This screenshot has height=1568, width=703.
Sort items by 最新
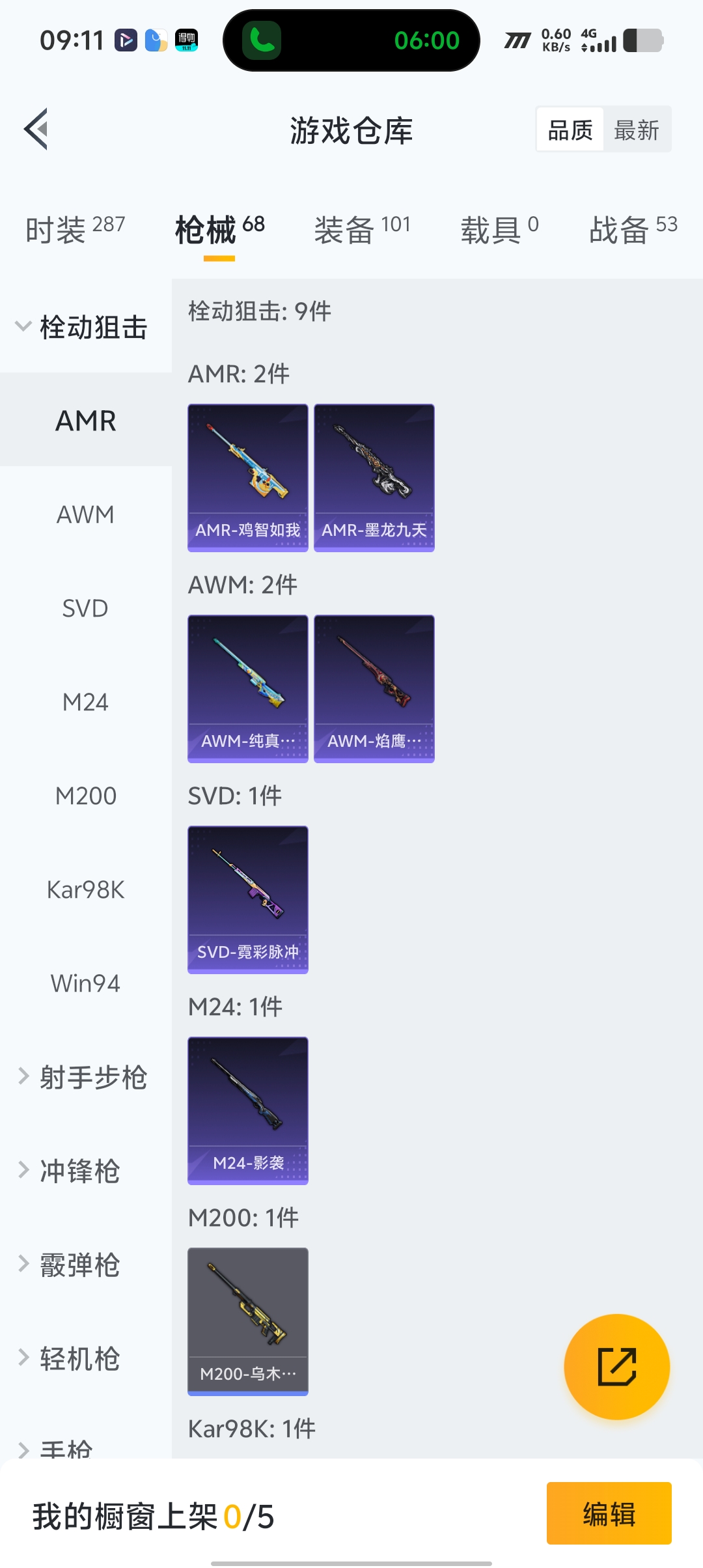(x=636, y=130)
